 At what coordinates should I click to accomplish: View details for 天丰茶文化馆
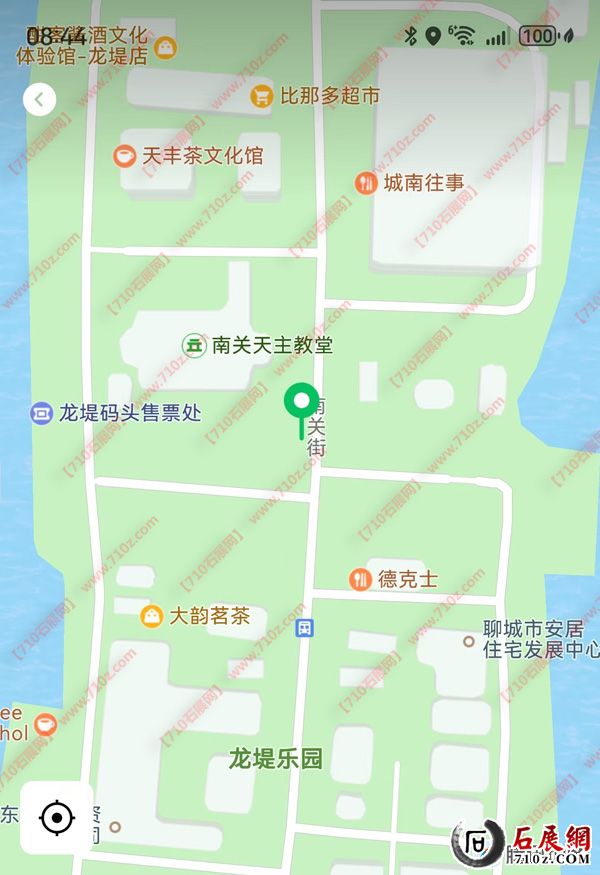[x=125, y=156]
